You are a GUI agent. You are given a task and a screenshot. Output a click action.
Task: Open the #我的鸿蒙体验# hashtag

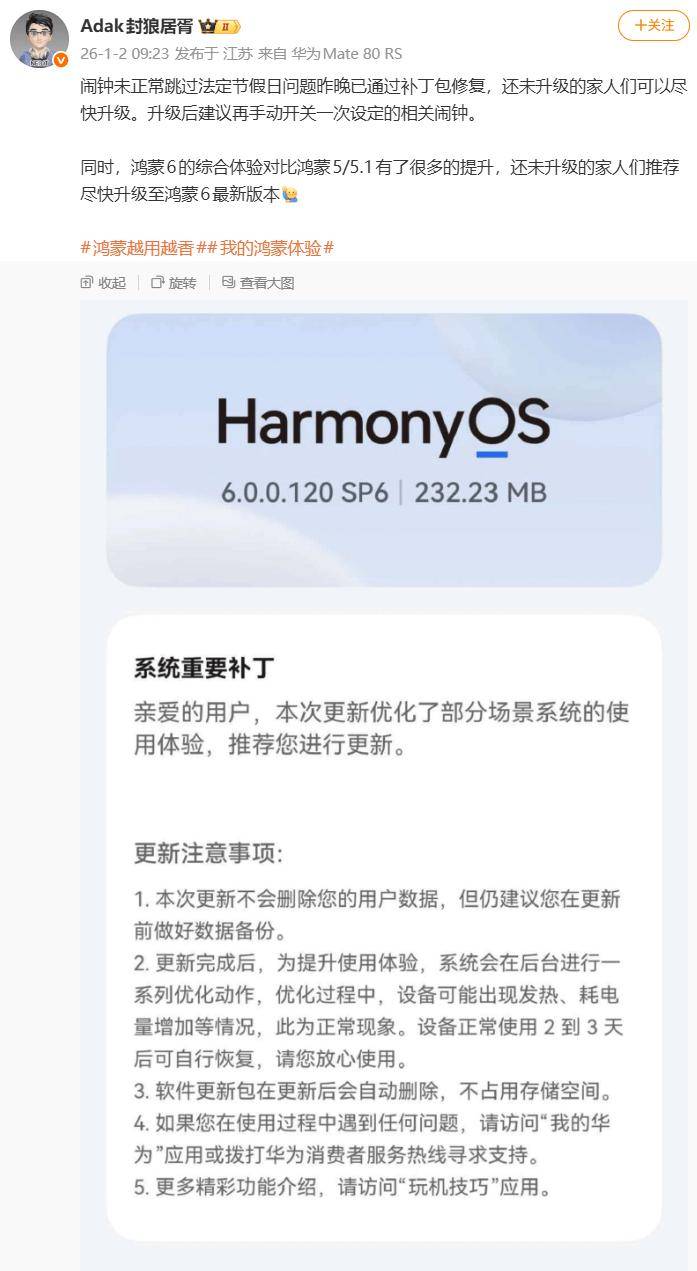pos(271,247)
